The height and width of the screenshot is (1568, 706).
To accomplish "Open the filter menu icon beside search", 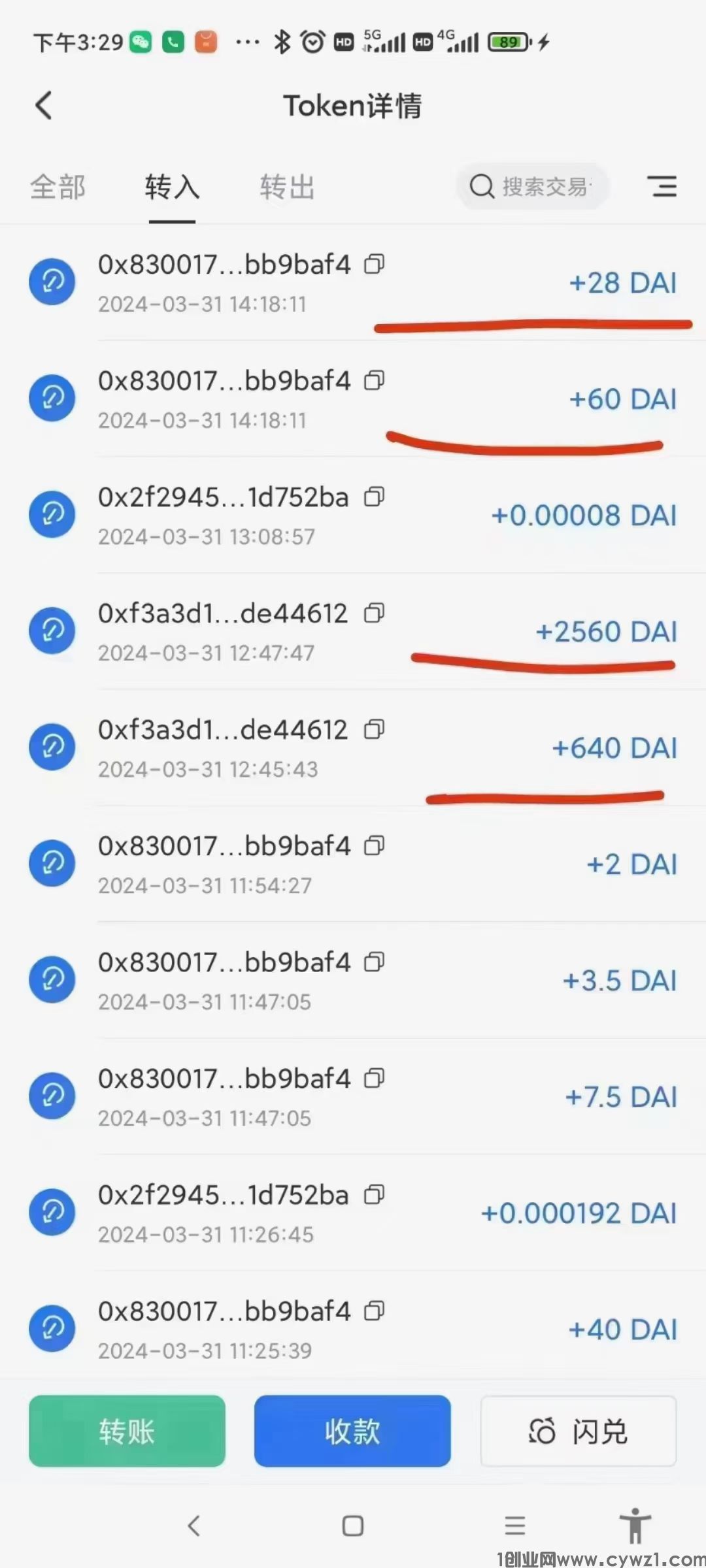I will coord(662,187).
